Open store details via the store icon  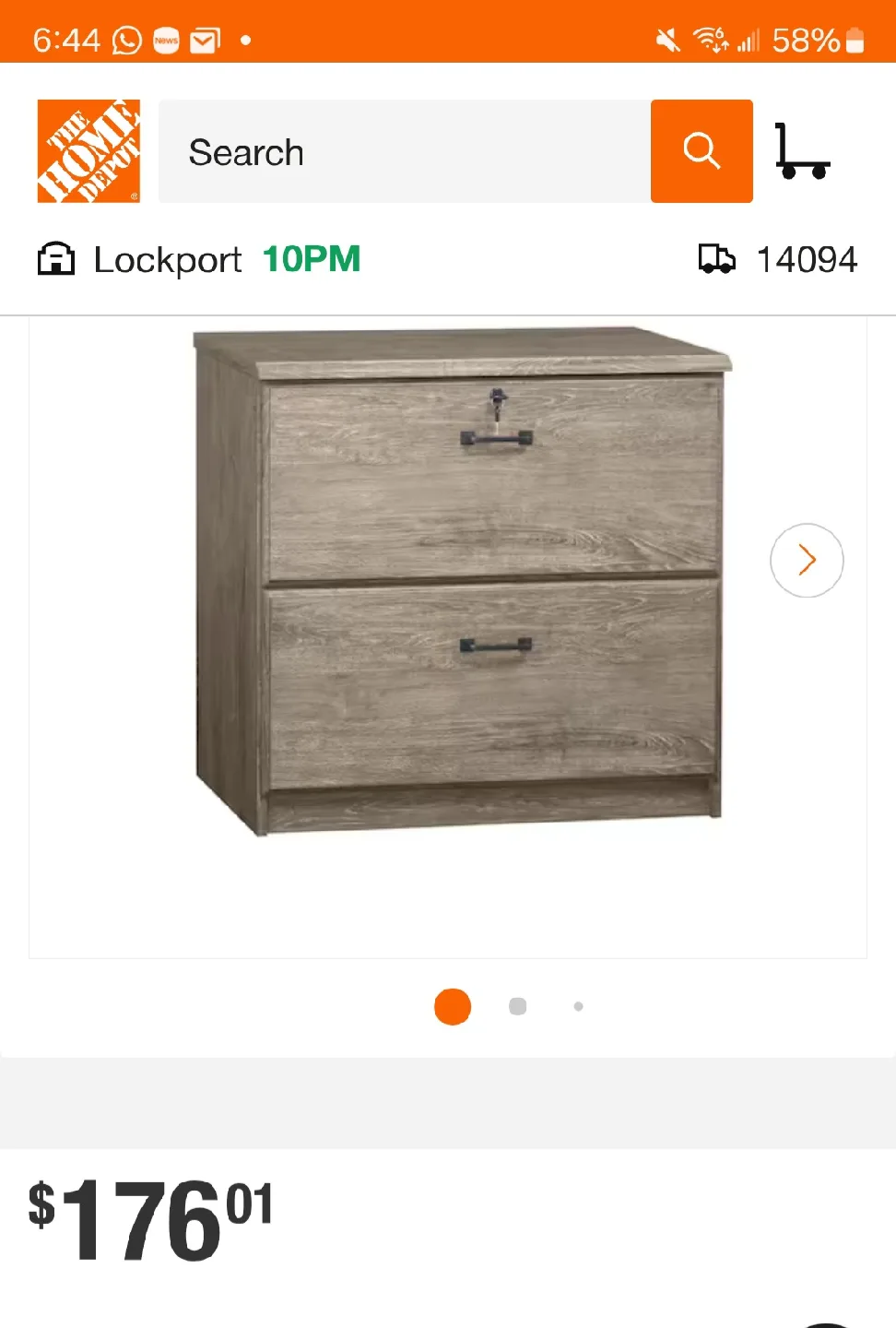coord(55,259)
